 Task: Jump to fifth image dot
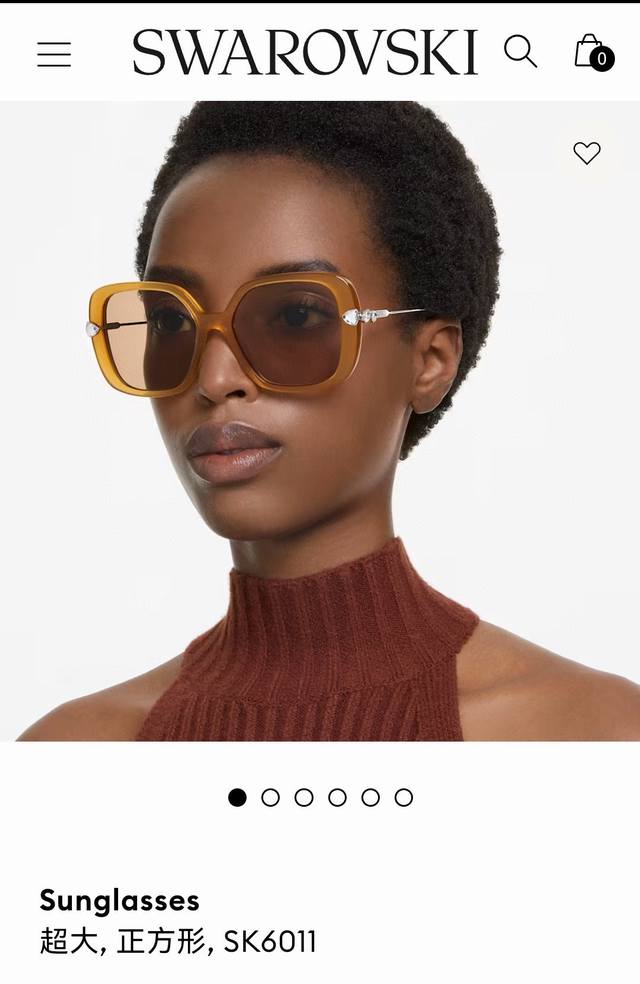(x=371, y=797)
